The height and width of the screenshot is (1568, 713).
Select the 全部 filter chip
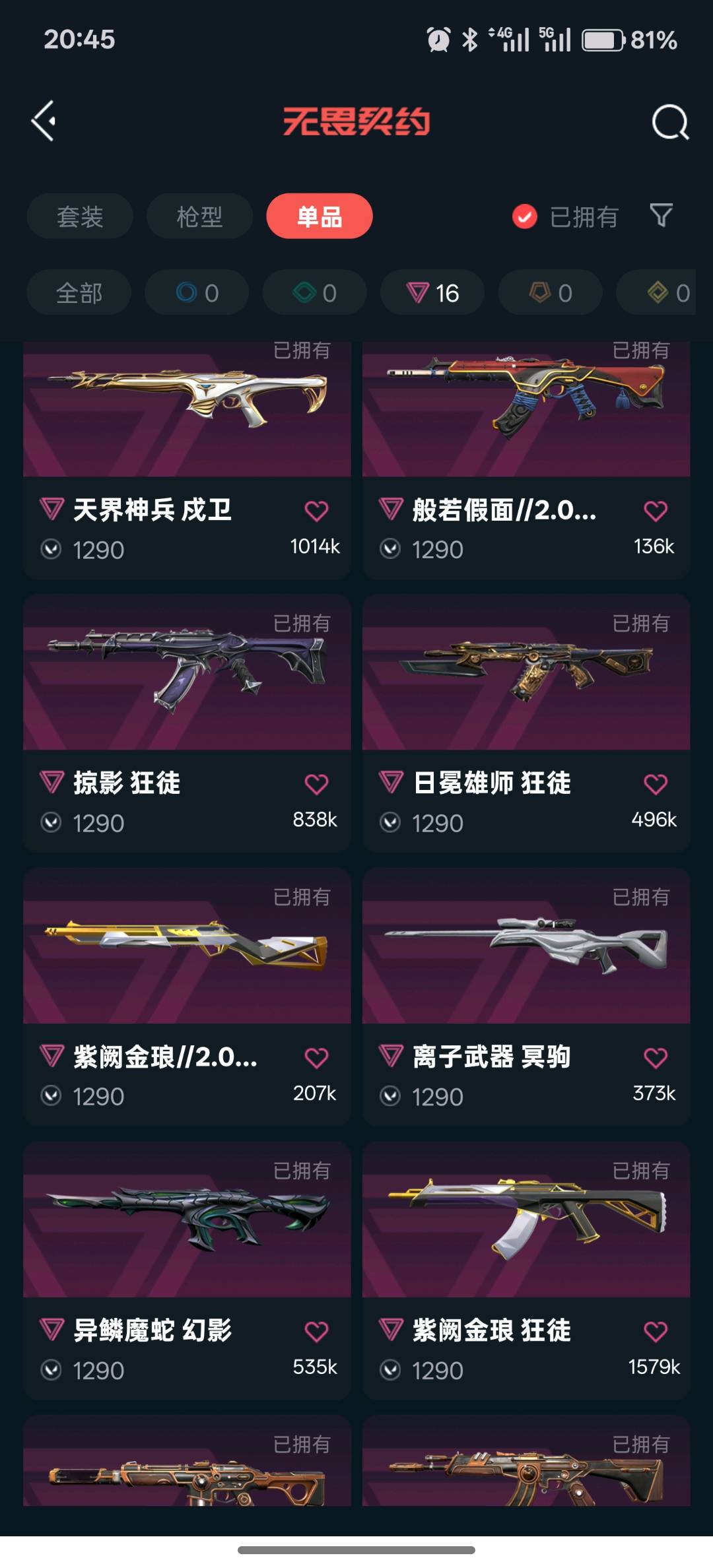79,293
